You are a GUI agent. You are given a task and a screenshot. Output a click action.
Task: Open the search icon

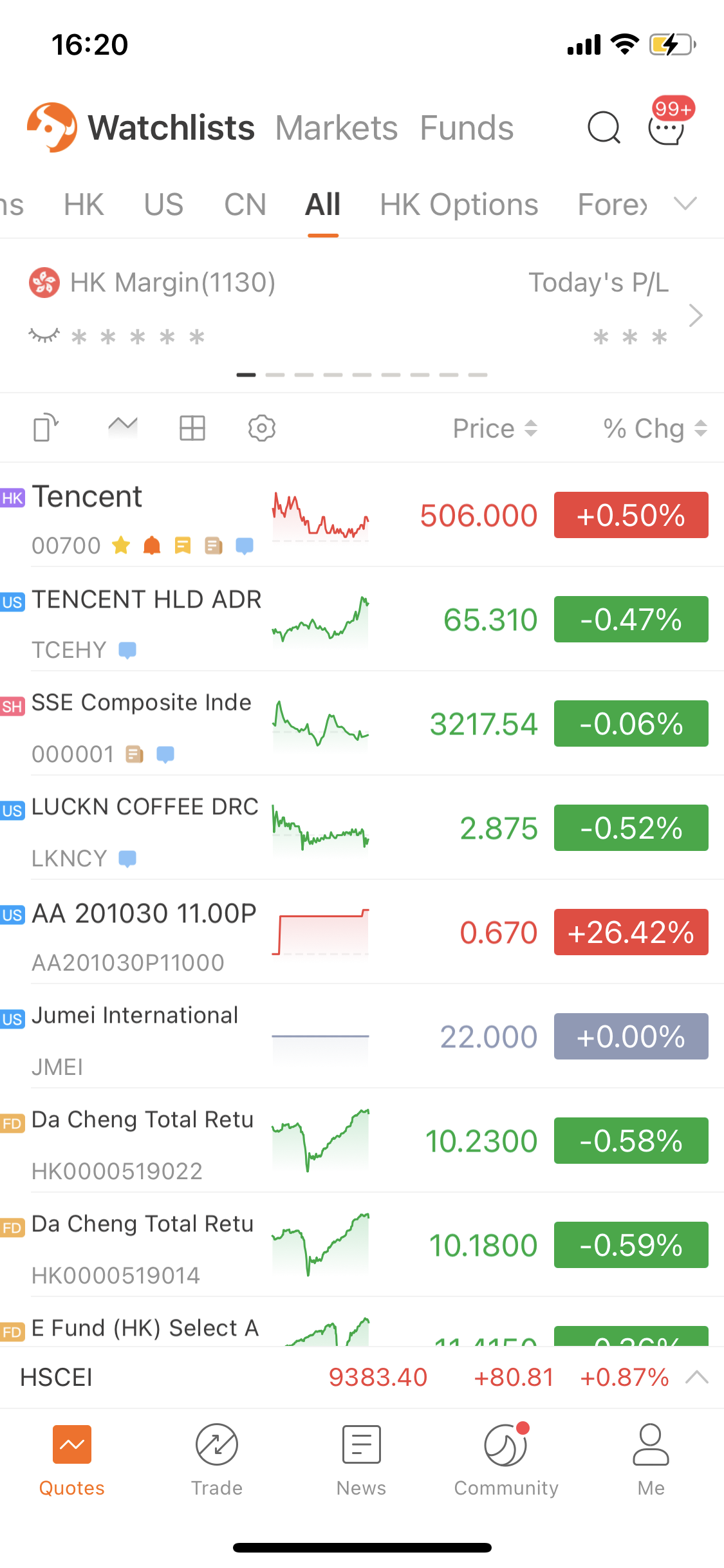pos(602,127)
